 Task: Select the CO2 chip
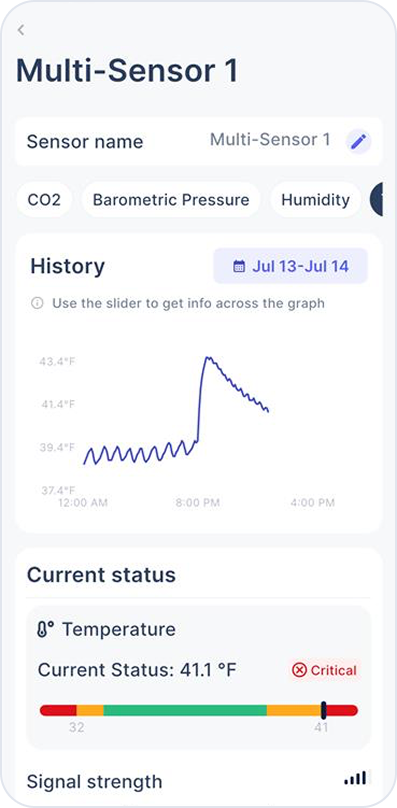44,200
